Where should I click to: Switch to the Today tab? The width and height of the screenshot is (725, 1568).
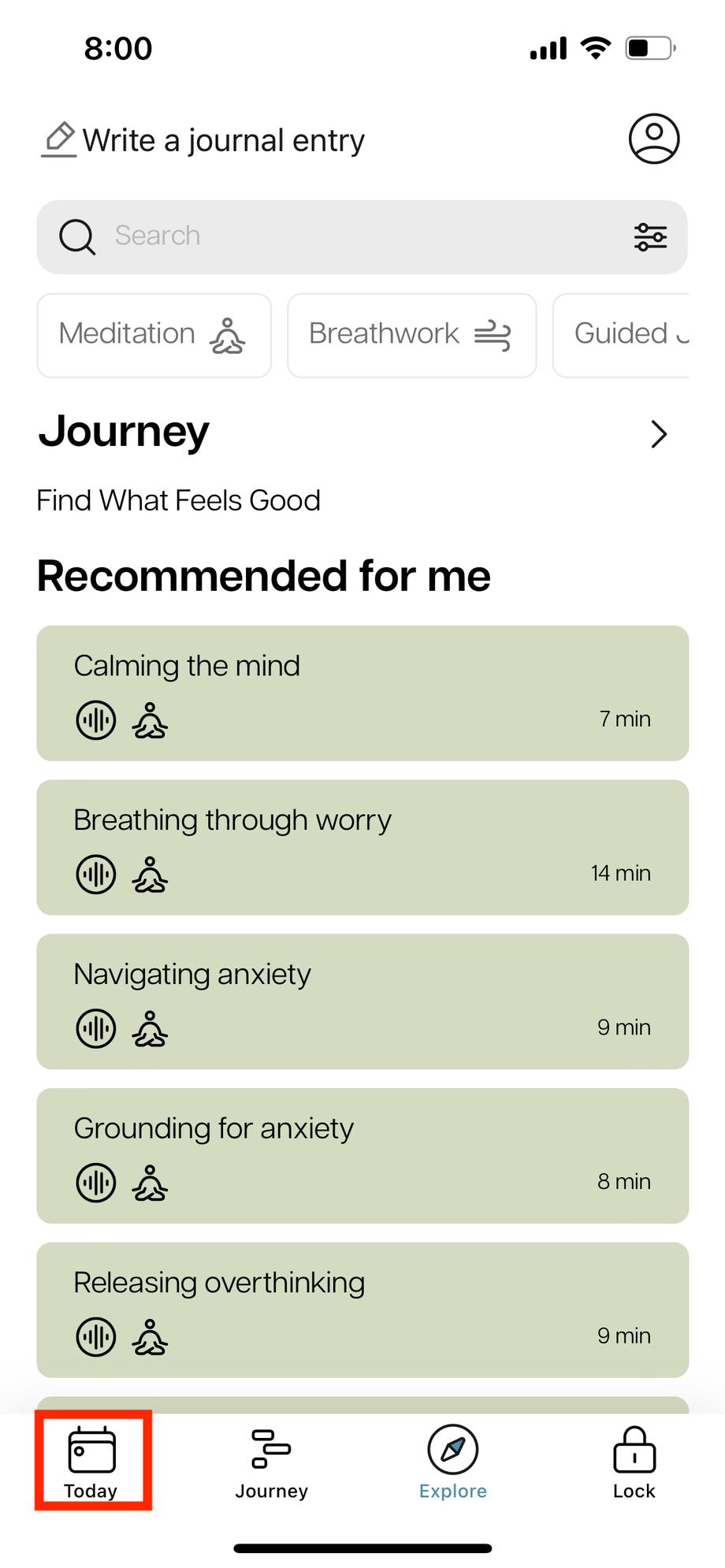(91, 1462)
